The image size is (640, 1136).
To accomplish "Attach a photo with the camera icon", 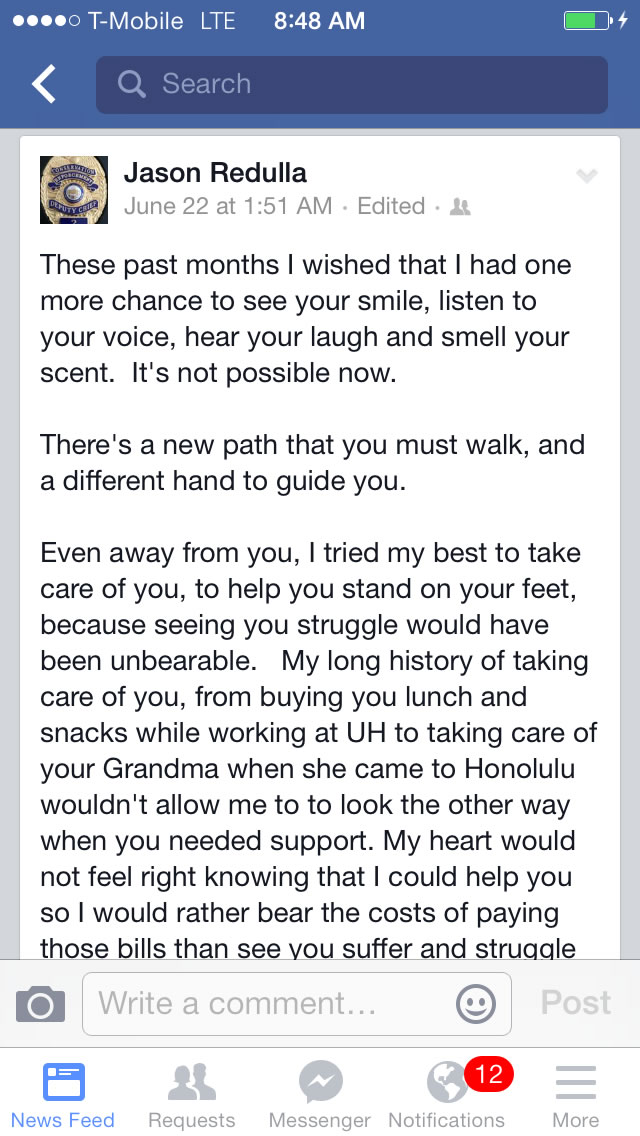I will click(x=41, y=1003).
